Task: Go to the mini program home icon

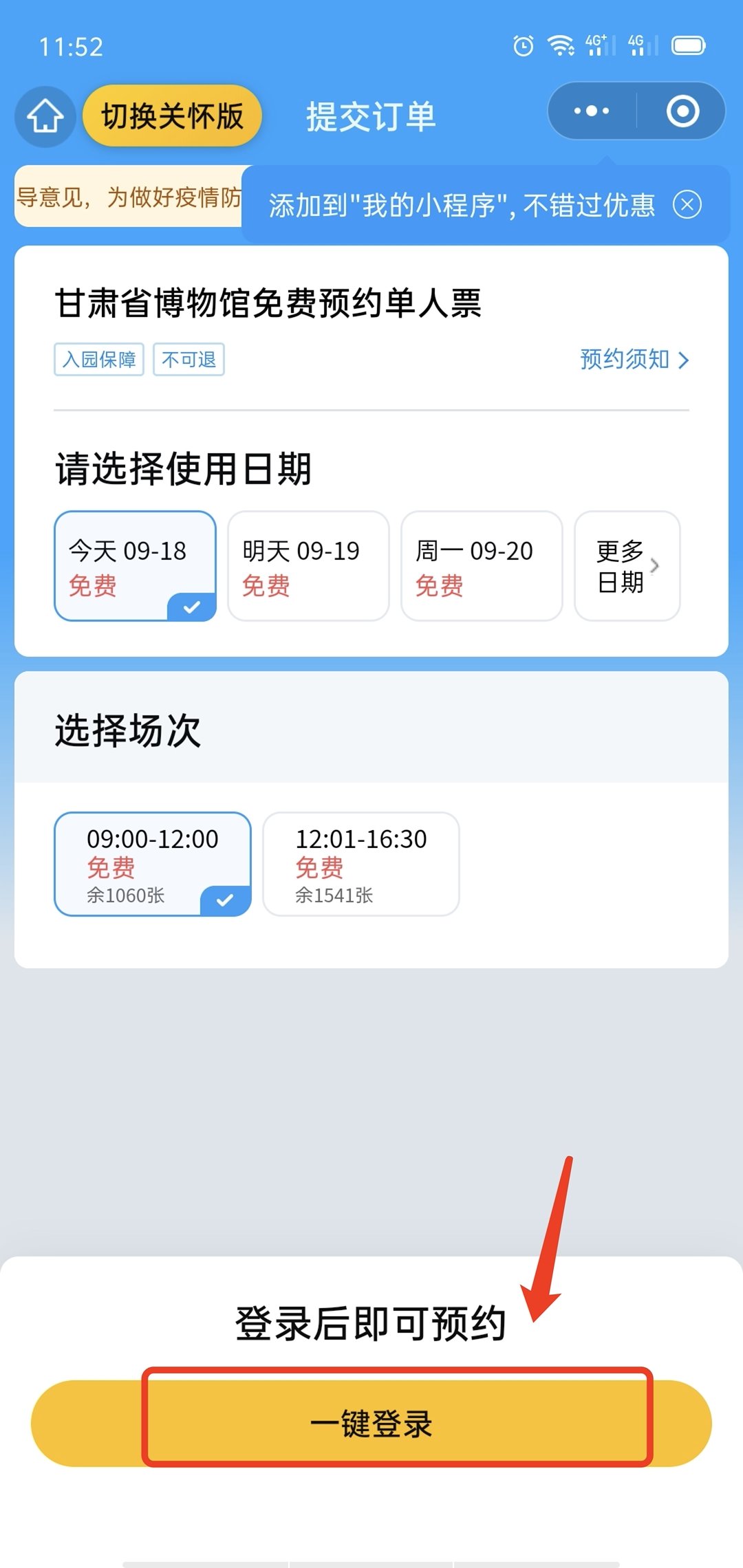Action: [x=45, y=116]
